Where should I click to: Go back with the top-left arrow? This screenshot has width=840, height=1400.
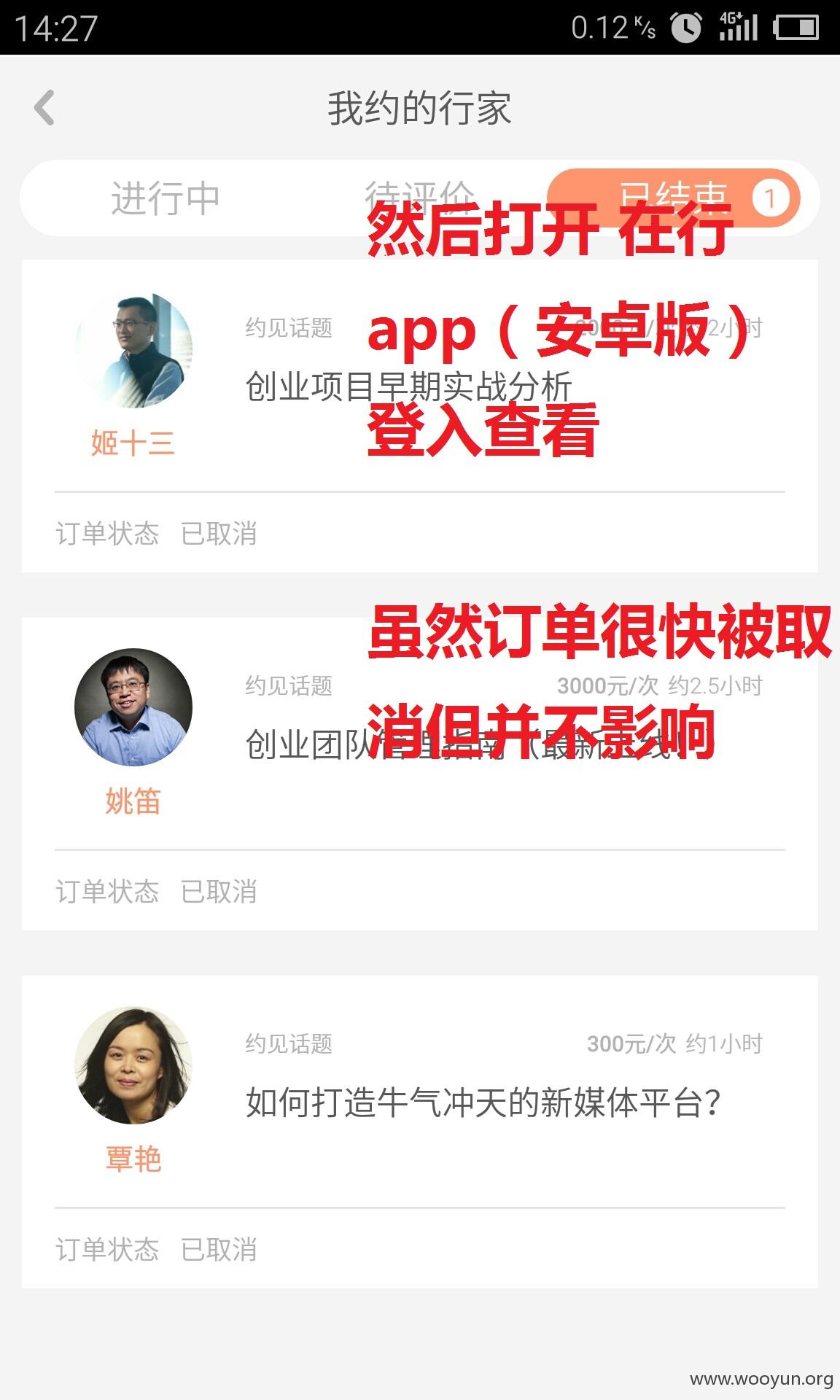point(44,108)
